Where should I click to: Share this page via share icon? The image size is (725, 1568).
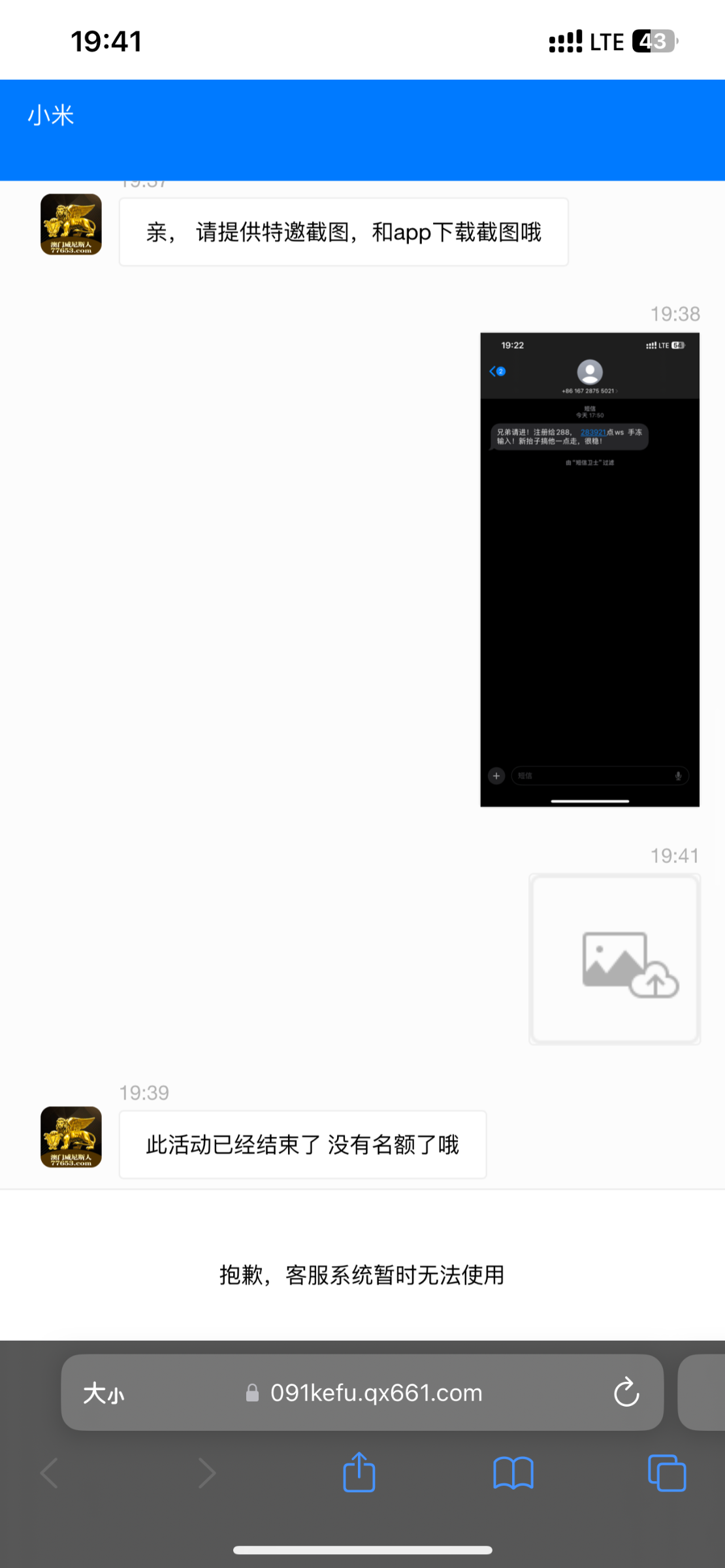[x=359, y=1473]
